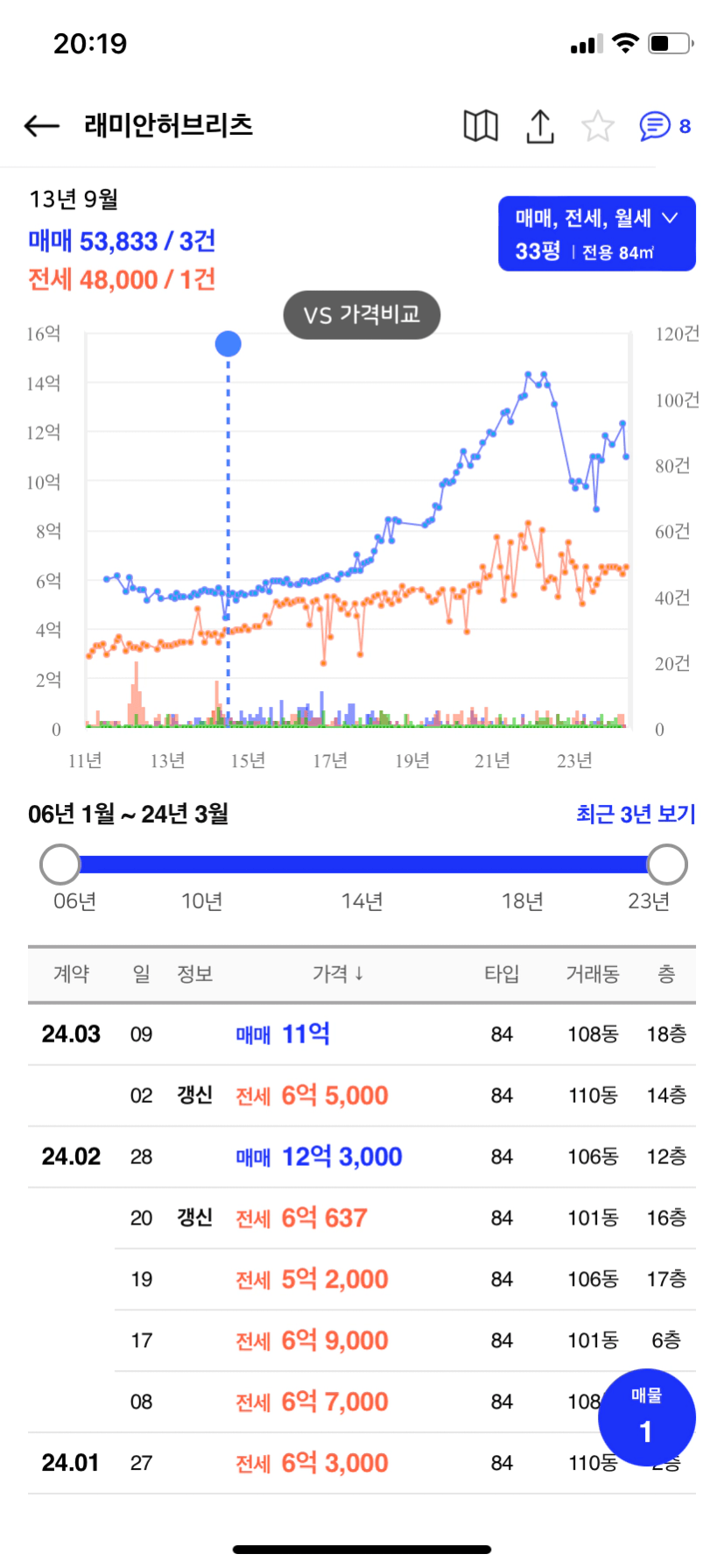
Task: Tap the VS 가격비교 button
Action: coord(362,314)
